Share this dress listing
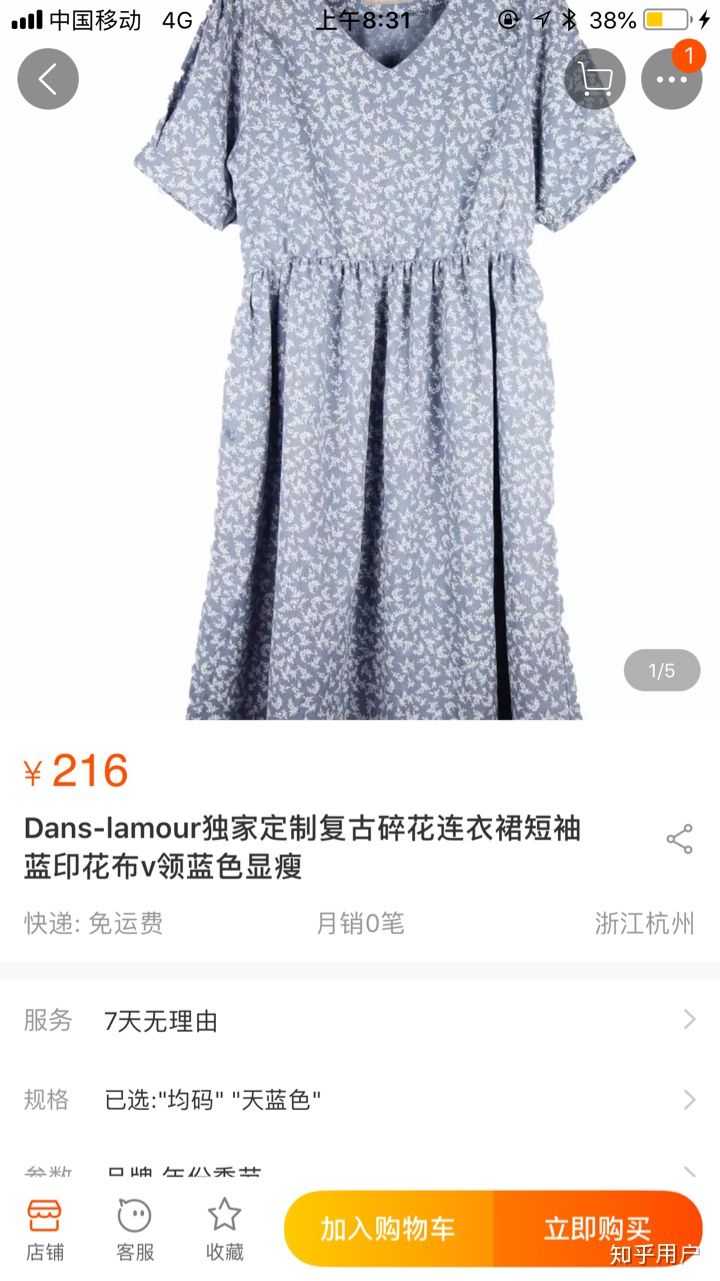Viewport: 720px width, 1281px height. (679, 840)
